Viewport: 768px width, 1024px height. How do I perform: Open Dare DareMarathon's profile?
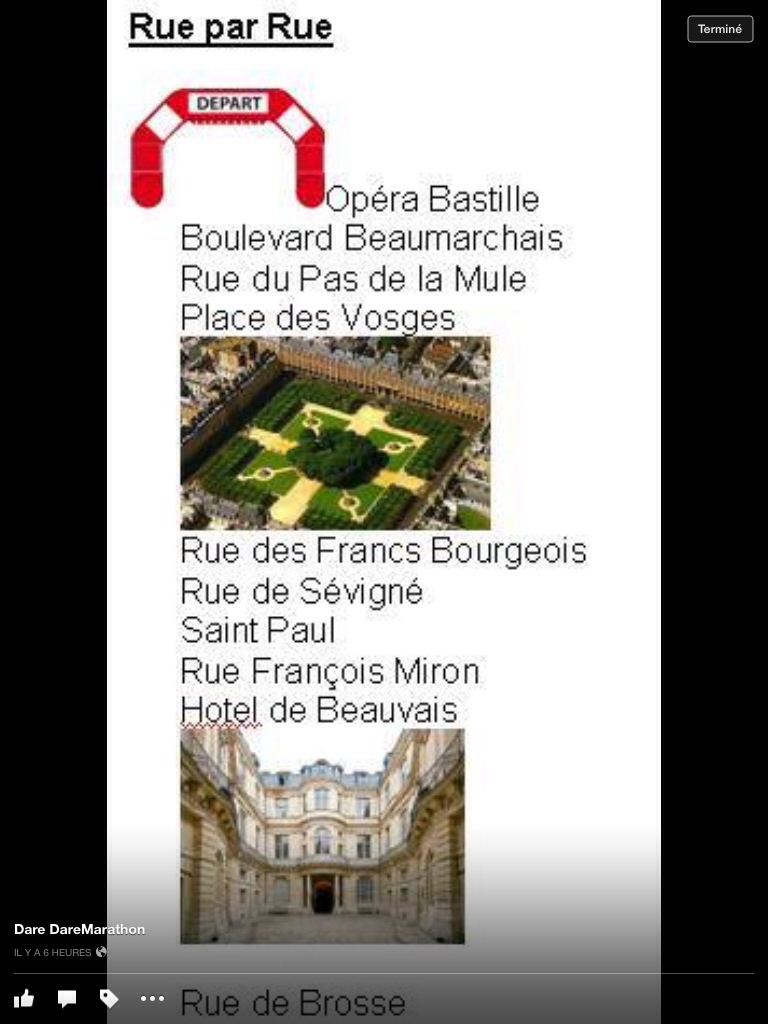pyautogui.click(x=79, y=929)
